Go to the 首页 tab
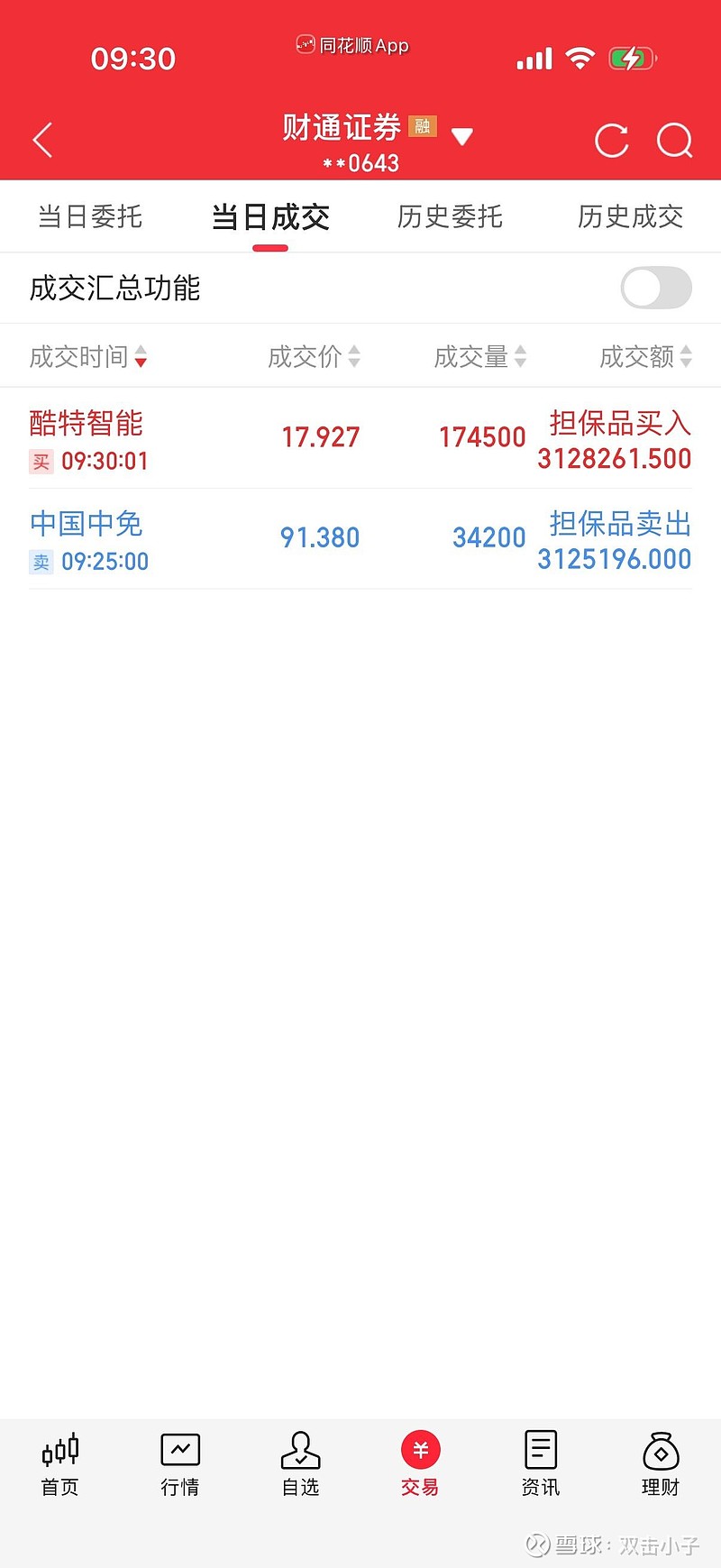 tap(60, 1464)
